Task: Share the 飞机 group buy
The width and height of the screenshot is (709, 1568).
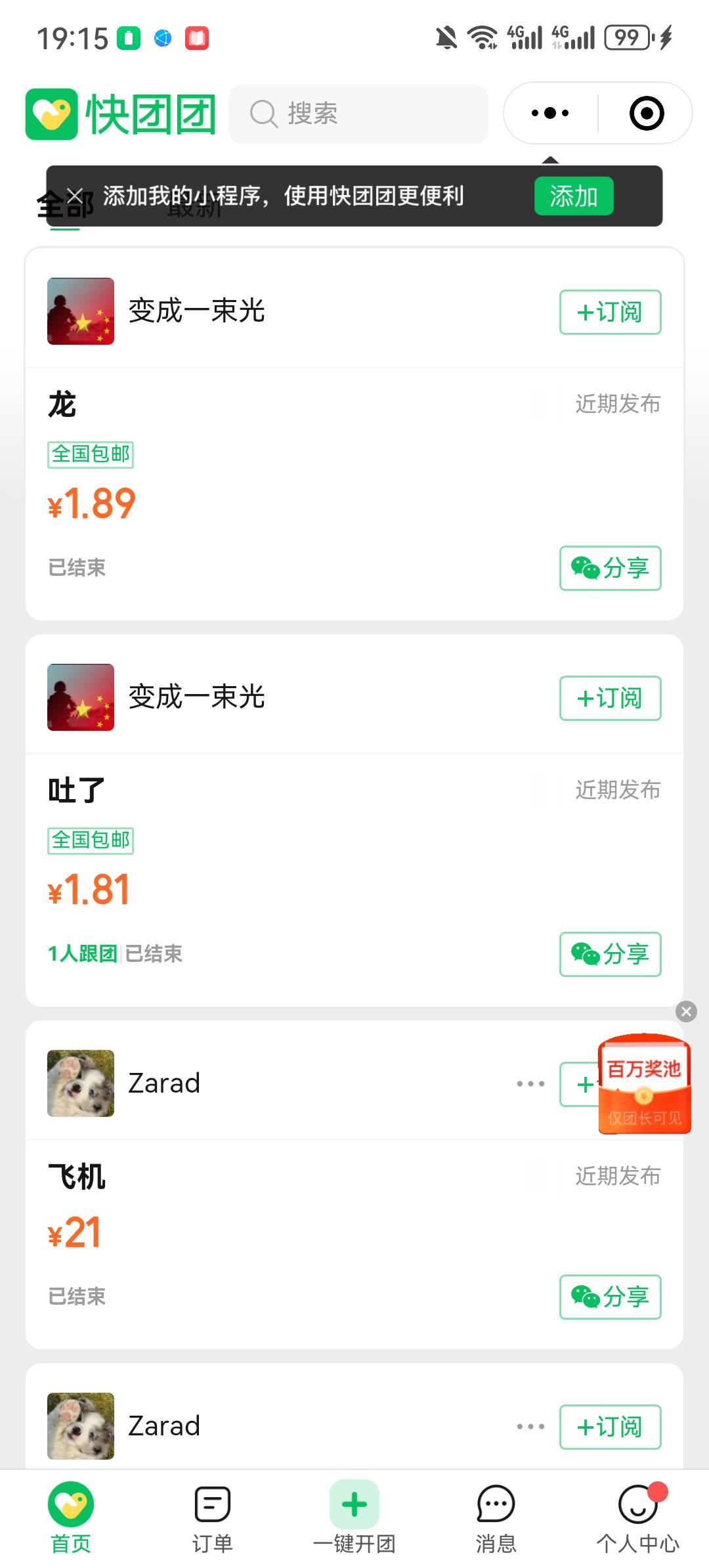Action: (610, 1297)
